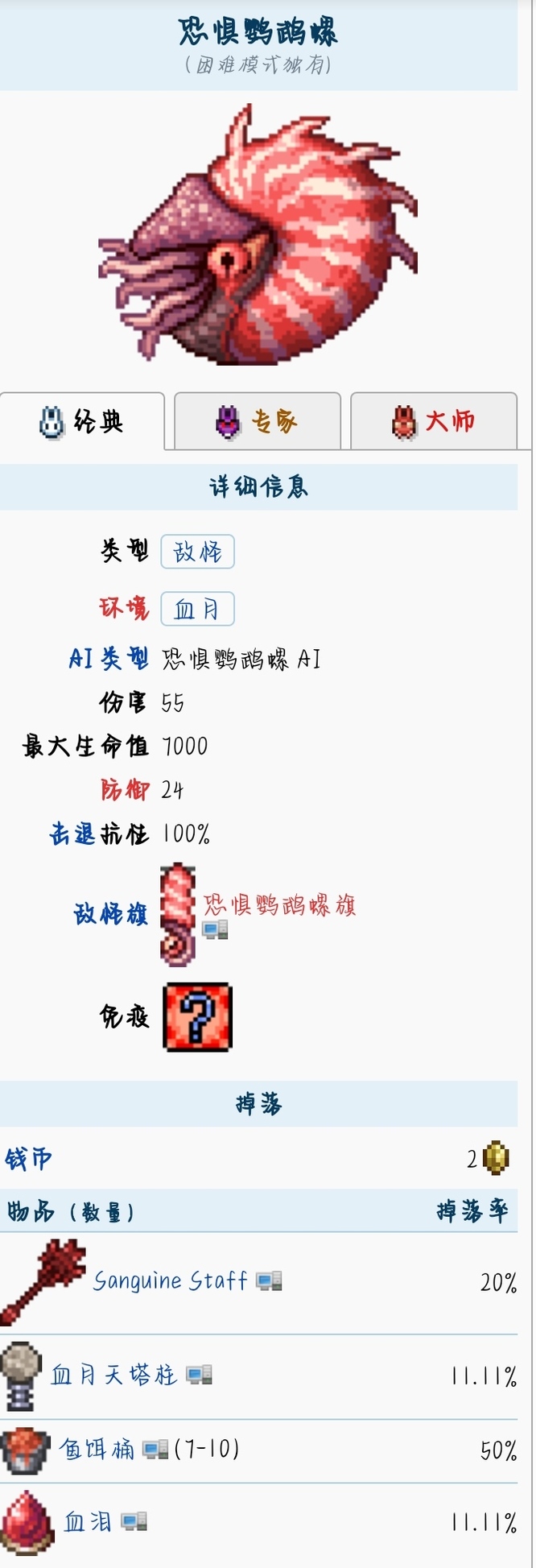Open the 恐惧鹦鹉螺旗 banner link
536x1568 pixels.
pos(278,905)
